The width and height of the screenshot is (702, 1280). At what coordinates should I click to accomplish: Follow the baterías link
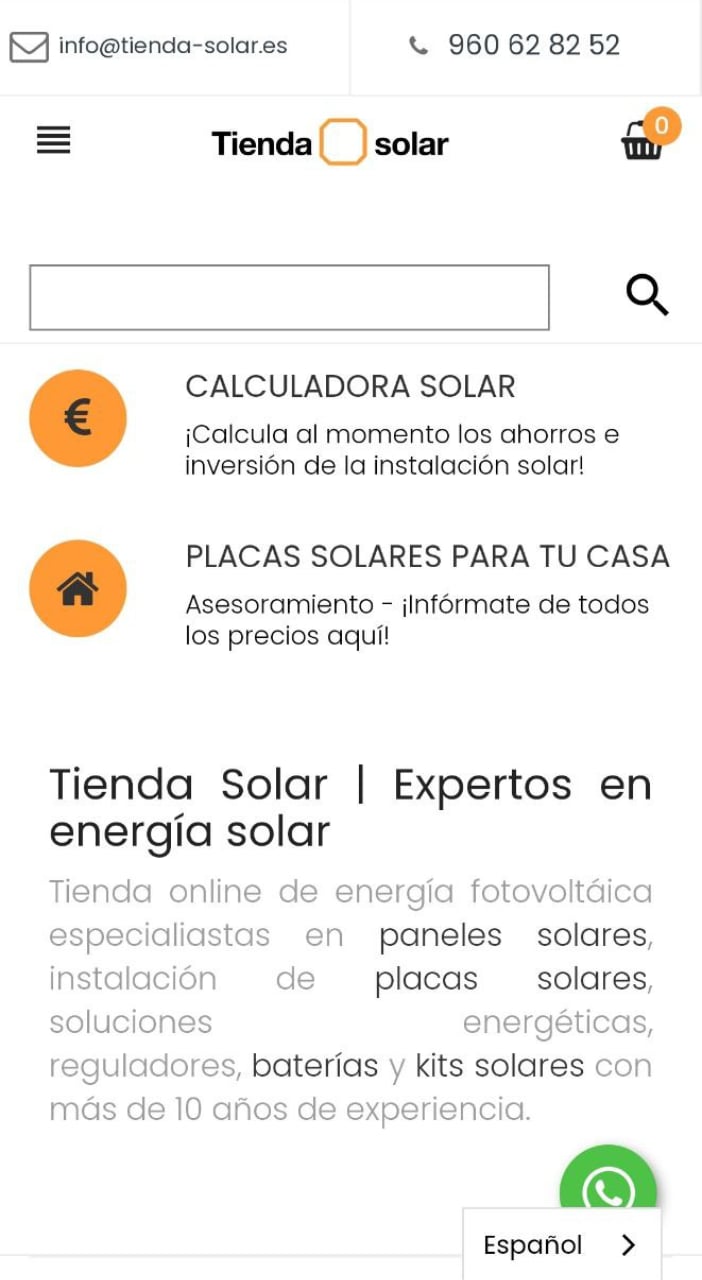[315, 1066]
